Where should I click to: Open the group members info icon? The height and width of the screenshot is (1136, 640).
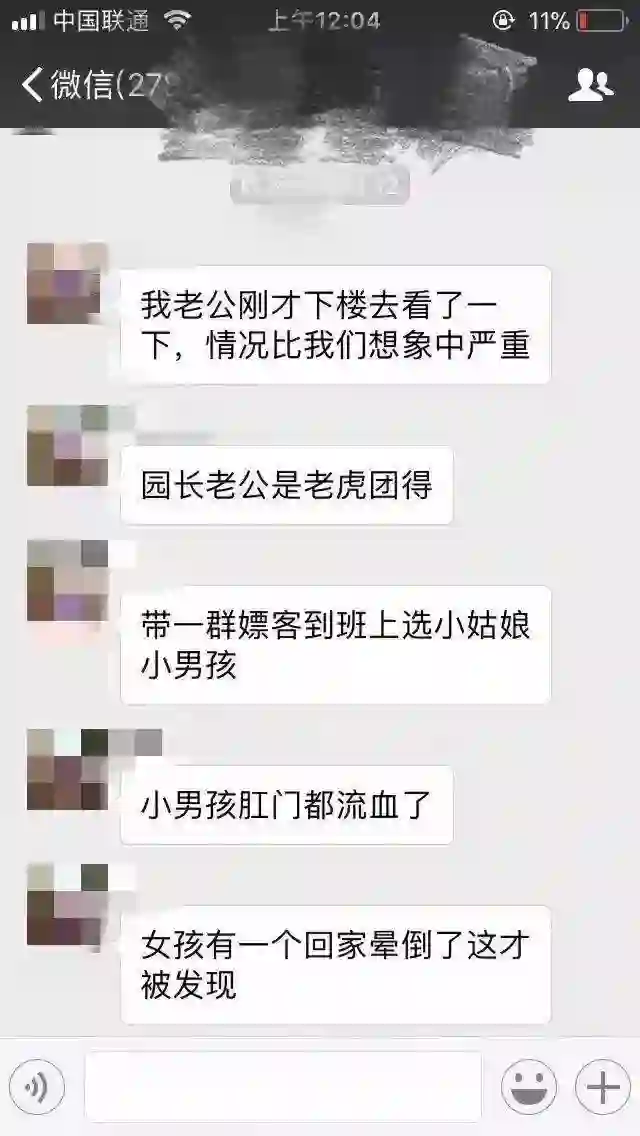[x=590, y=85]
